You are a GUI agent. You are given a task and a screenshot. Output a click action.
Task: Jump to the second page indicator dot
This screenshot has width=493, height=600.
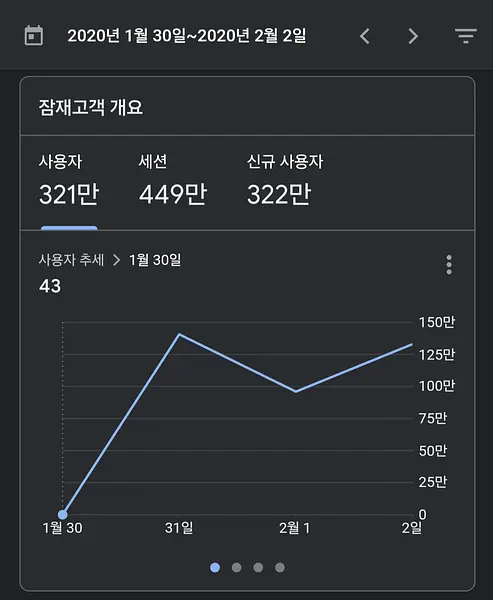(237, 567)
